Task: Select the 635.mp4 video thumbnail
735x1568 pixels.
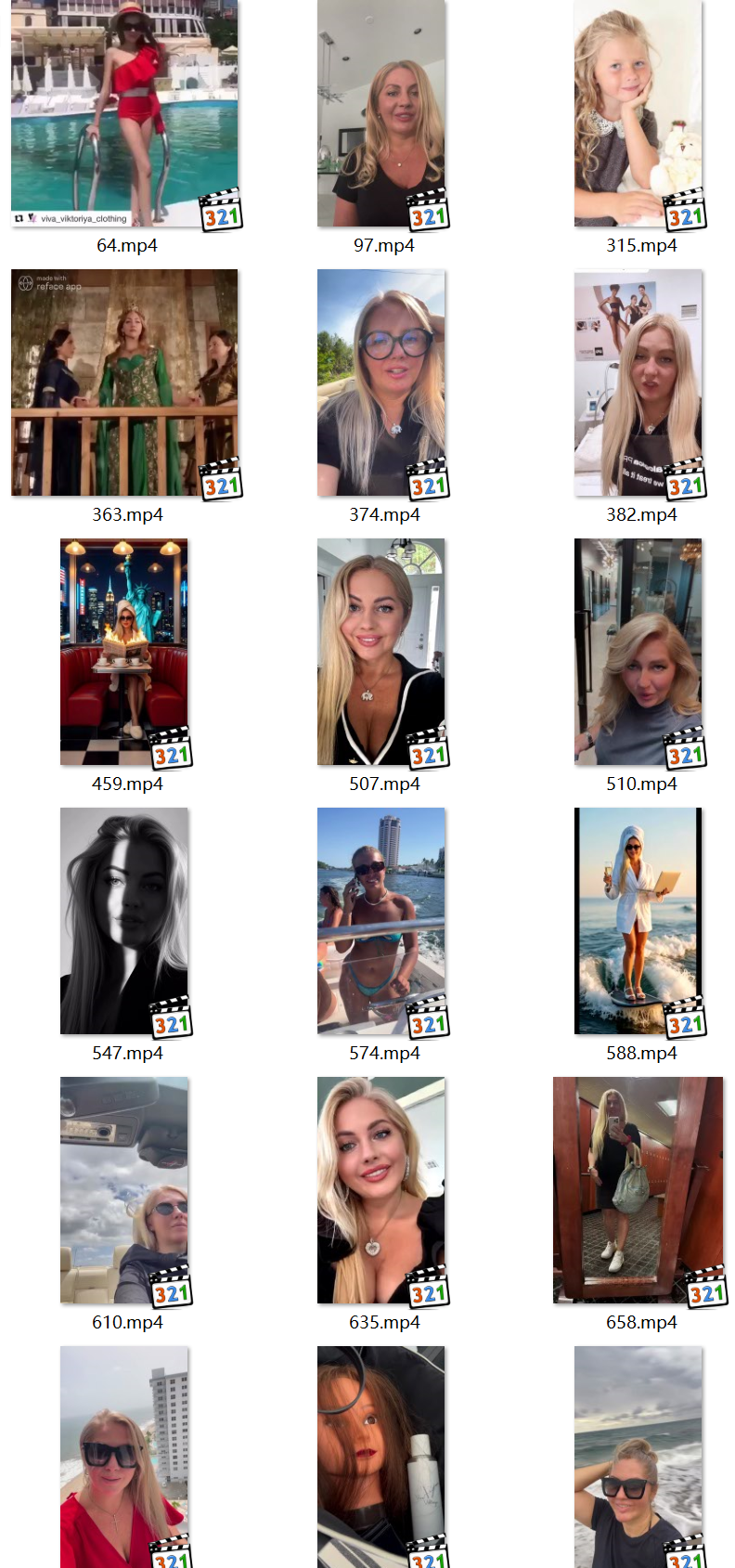Action: [381, 1190]
